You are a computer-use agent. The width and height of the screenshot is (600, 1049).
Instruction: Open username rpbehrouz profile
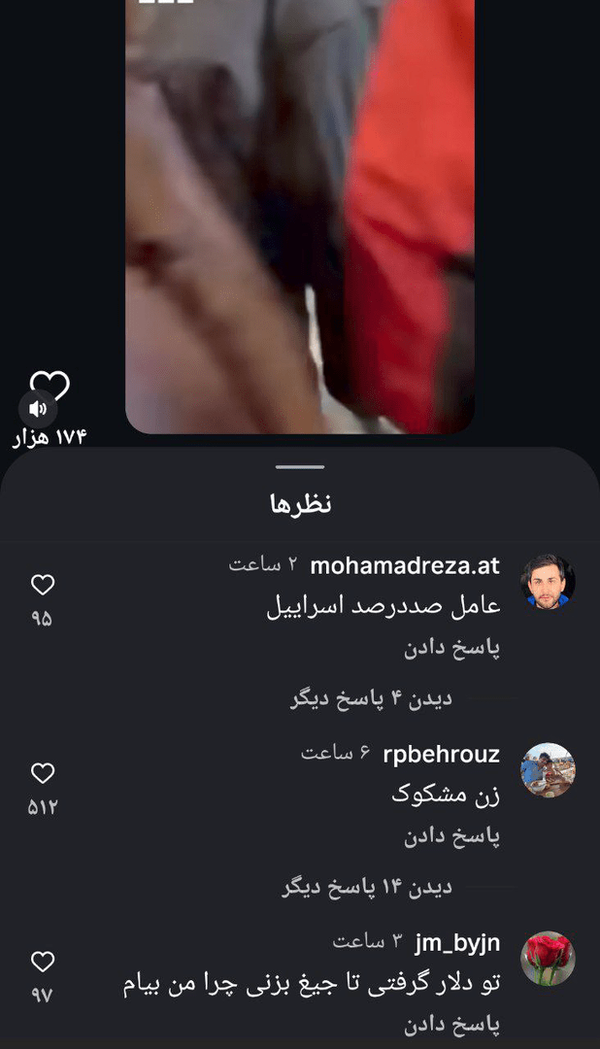441,754
